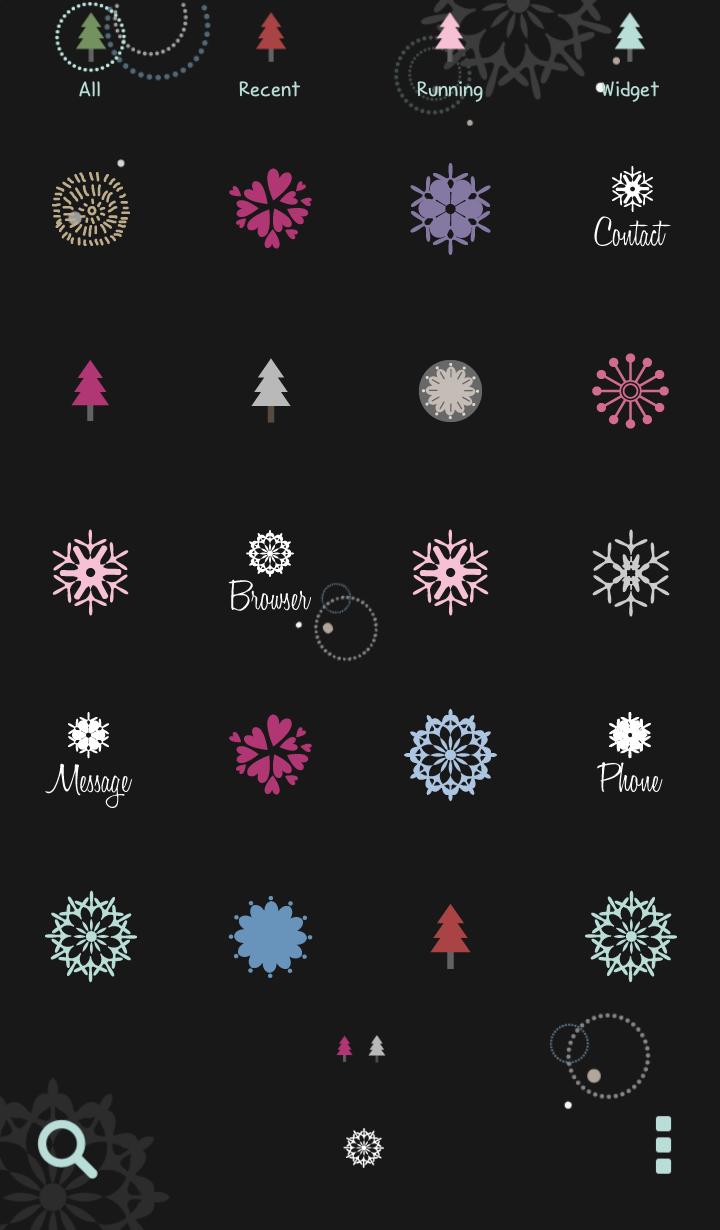Screen dimensions: 720x1230
Task: Switch to the All tab
Action: 90,55
